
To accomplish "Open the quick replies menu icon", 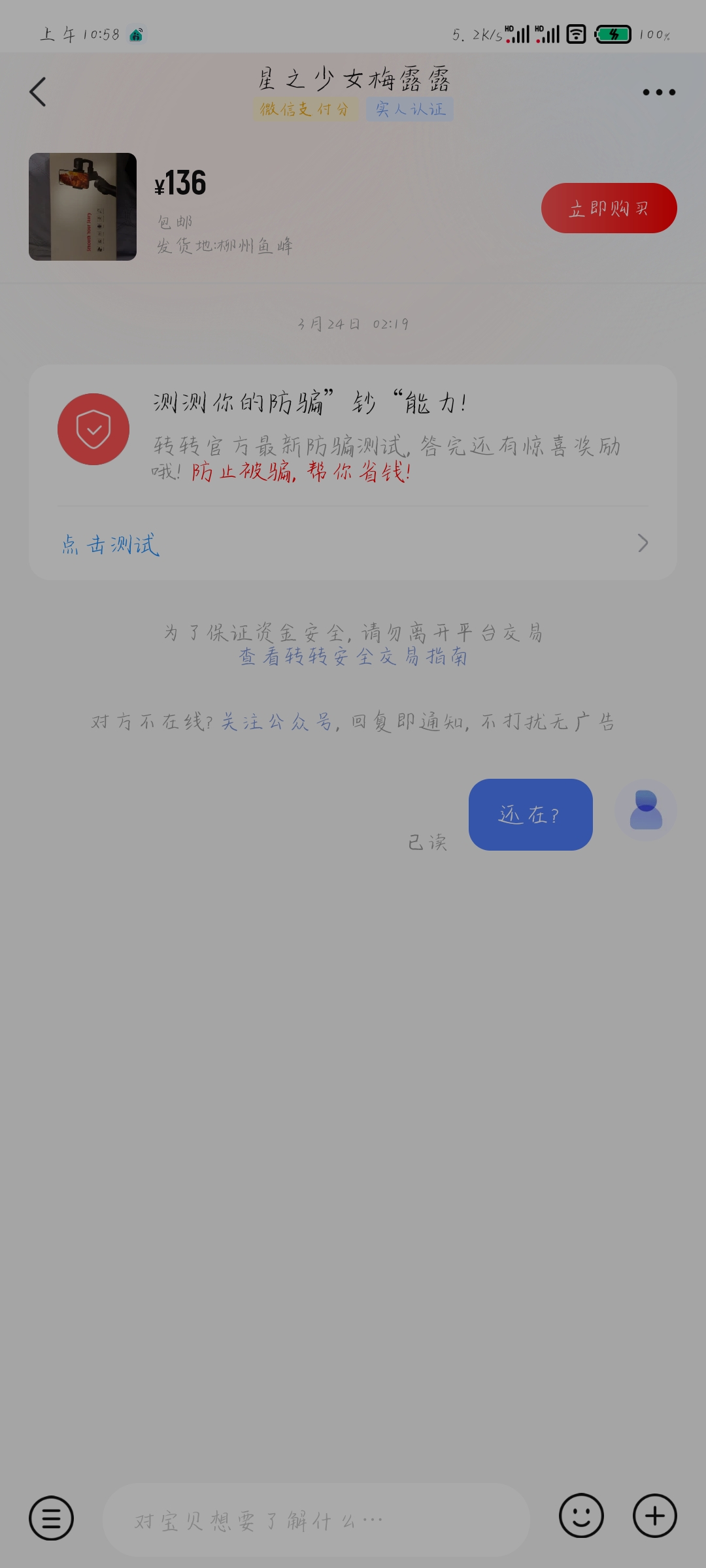I will (x=51, y=1518).
